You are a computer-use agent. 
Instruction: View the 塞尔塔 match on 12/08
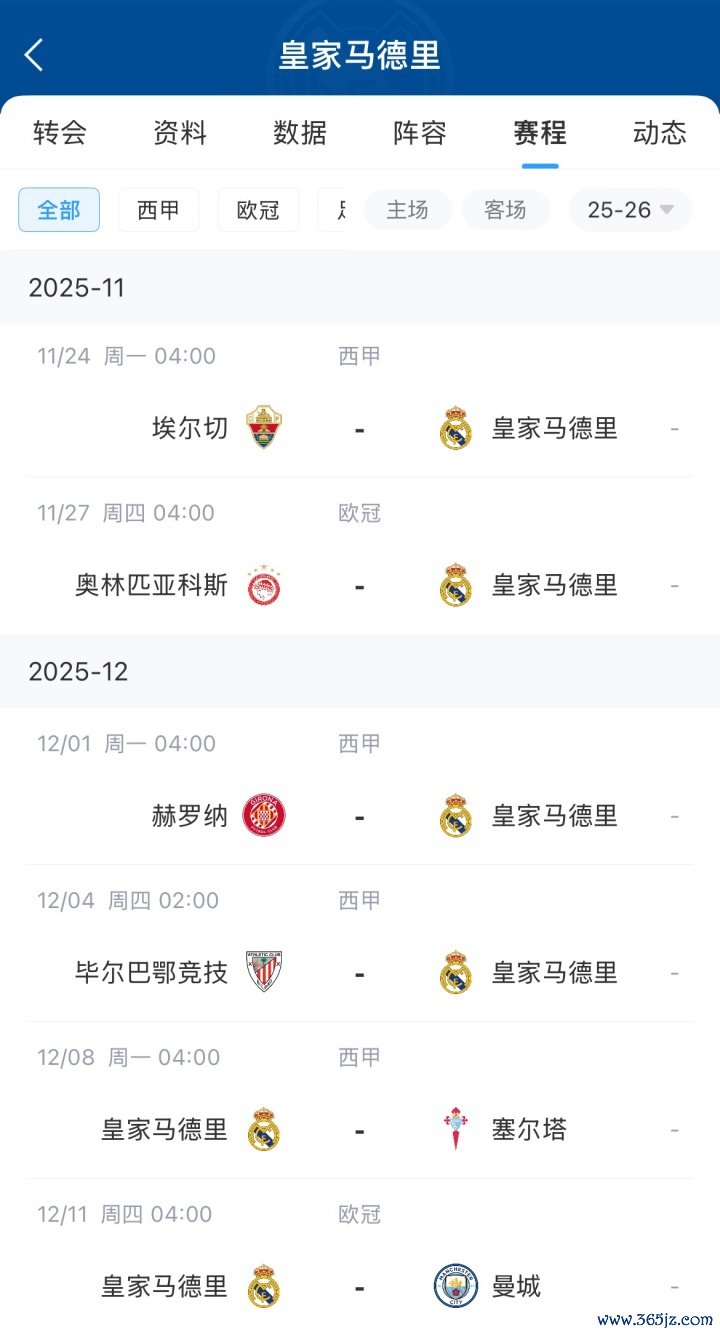pos(360,1129)
